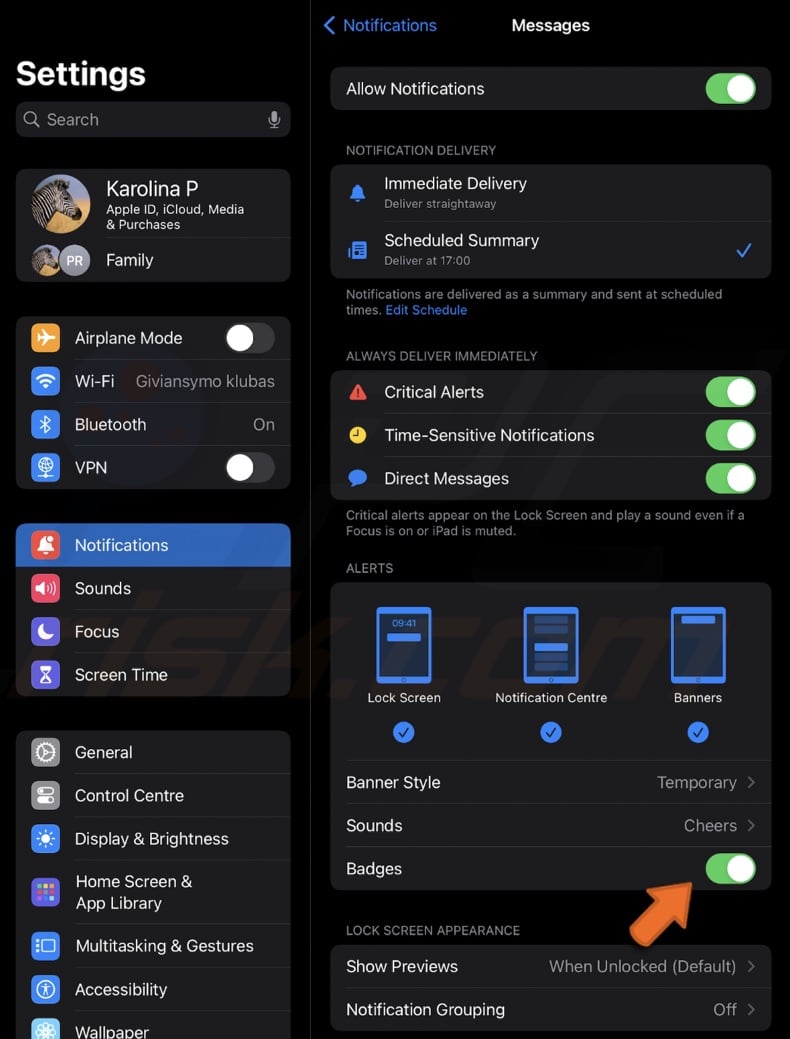This screenshot has width=790, height=1039.
Task: Disable Critical Alerts
Action: coord(730,392)
